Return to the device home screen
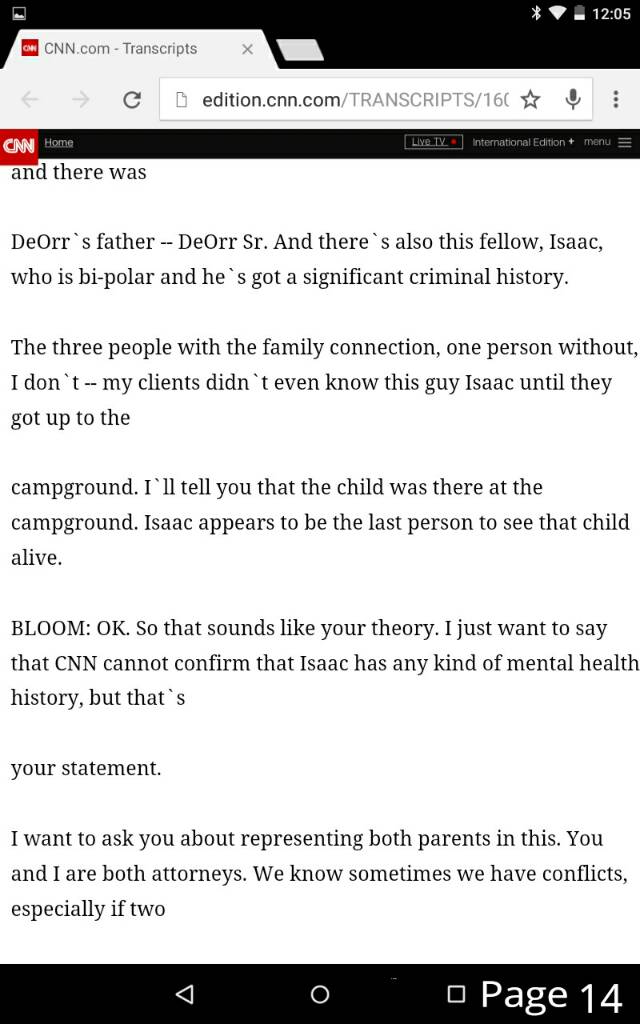Screen dimensions: 640x1024 pos(320,994)
